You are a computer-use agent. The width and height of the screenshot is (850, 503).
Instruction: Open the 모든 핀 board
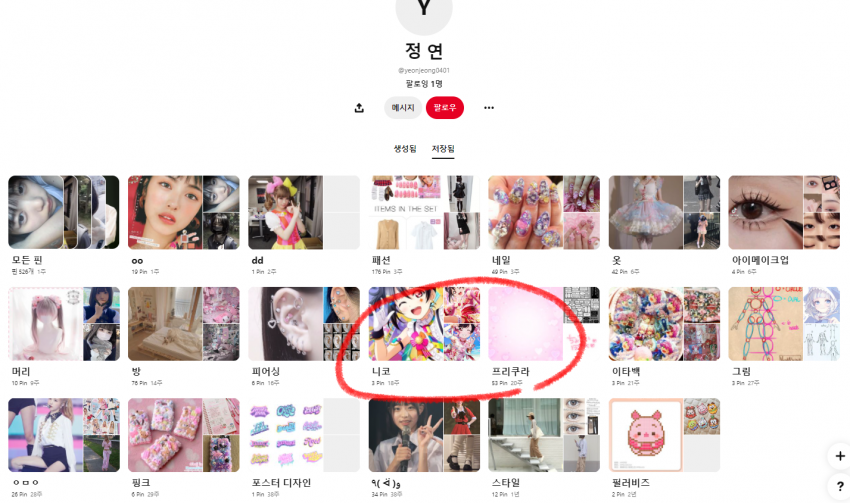64,213
